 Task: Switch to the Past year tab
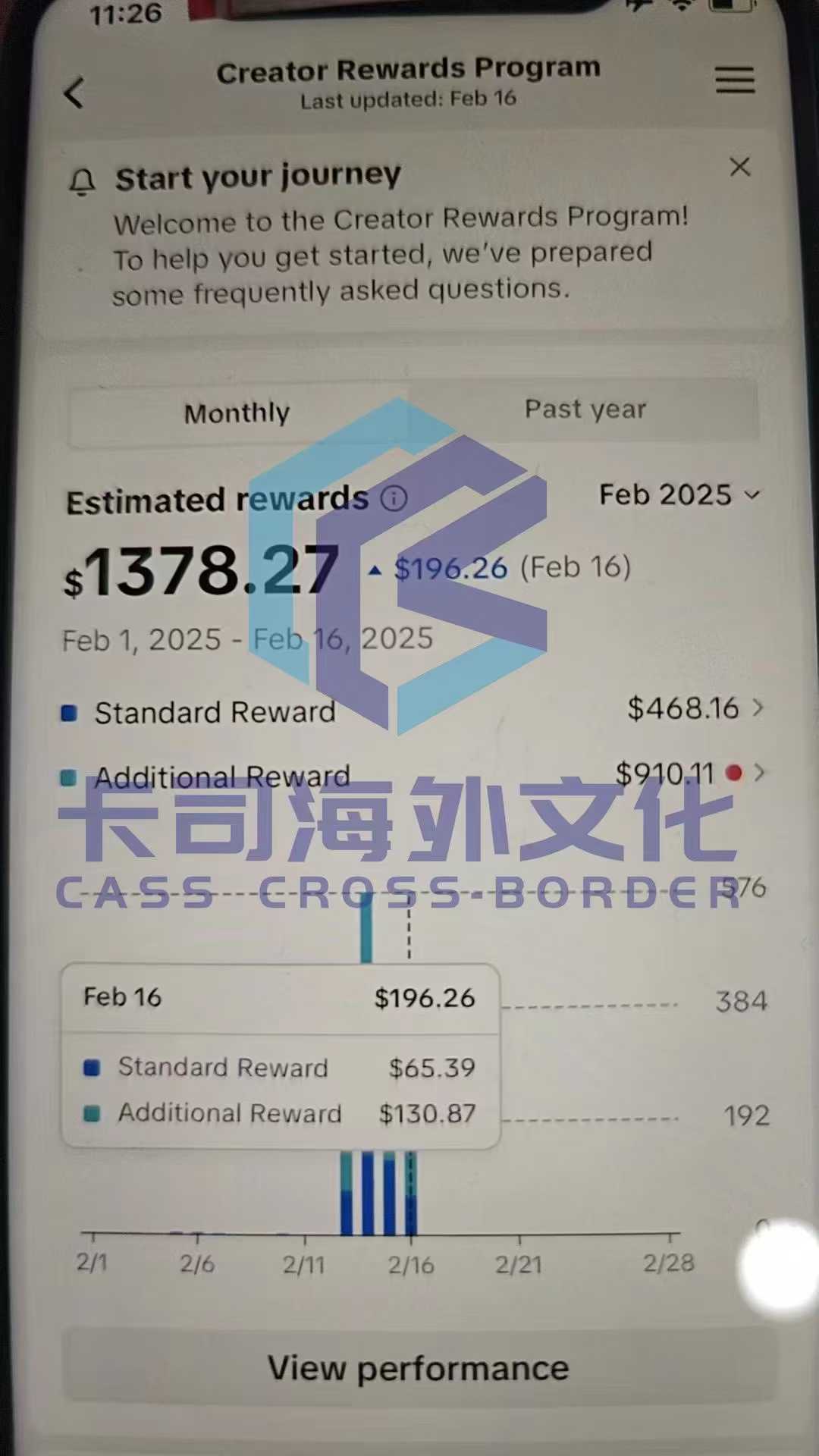585,409
